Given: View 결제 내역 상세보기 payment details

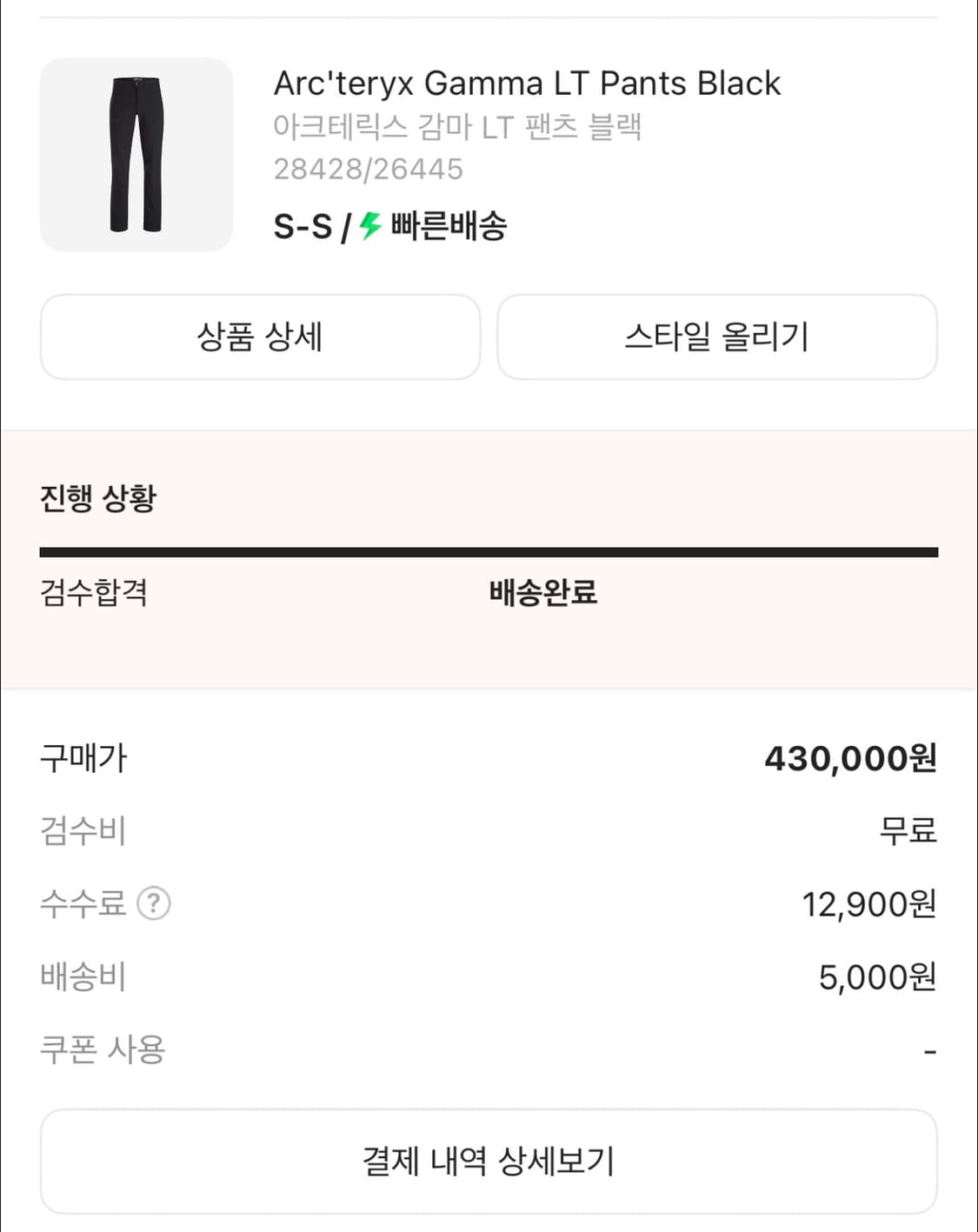Looking at the screenshot, I should click(489, 1161).
